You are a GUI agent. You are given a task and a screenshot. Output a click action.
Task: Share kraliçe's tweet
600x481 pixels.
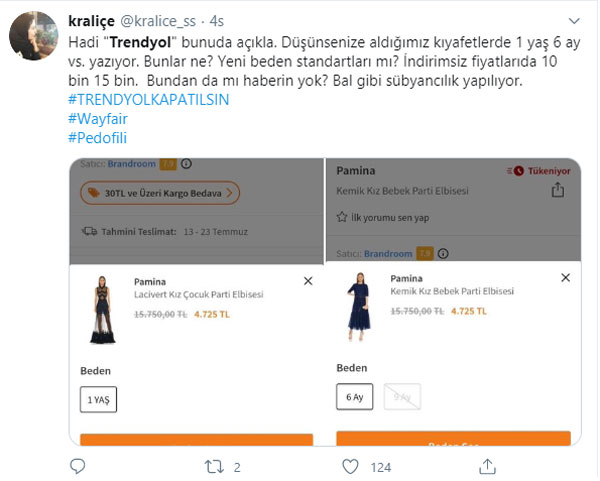[x=488, y=466]
